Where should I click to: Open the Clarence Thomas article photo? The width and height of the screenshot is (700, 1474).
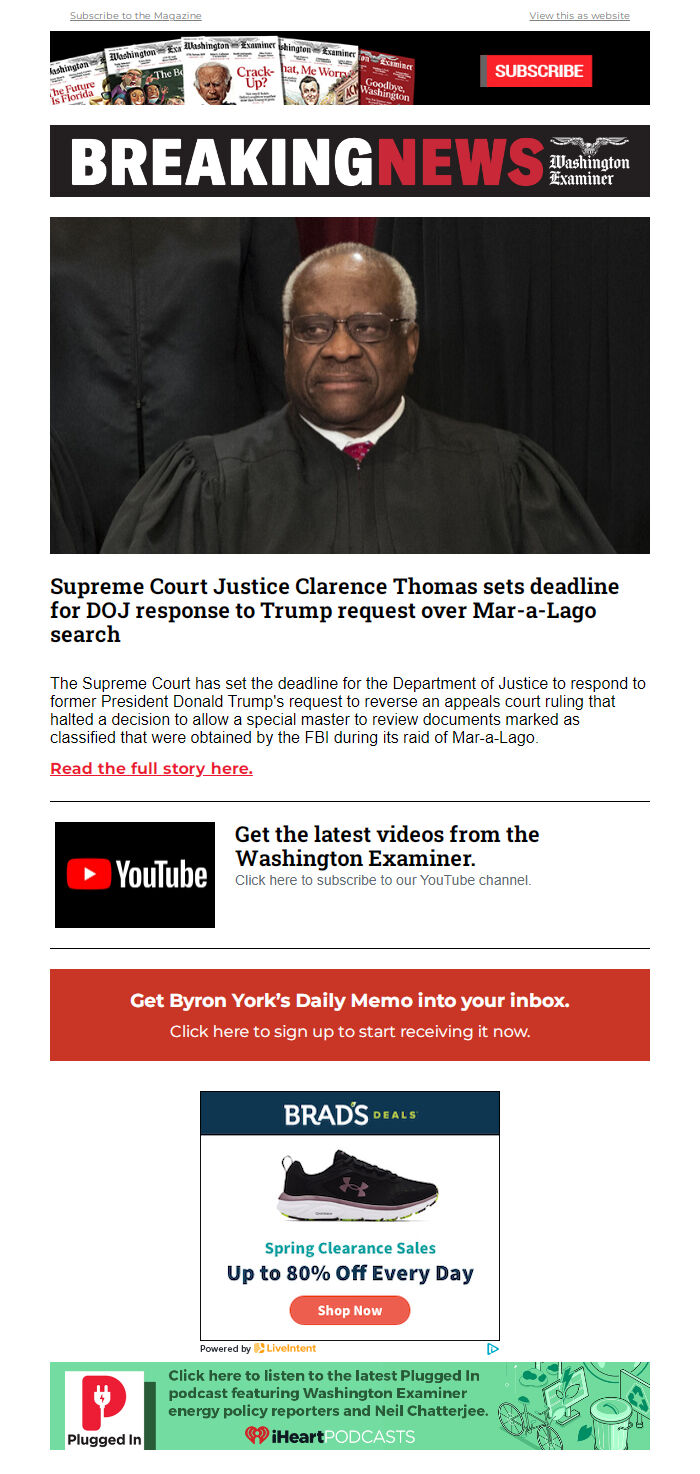tap(350, 385)
